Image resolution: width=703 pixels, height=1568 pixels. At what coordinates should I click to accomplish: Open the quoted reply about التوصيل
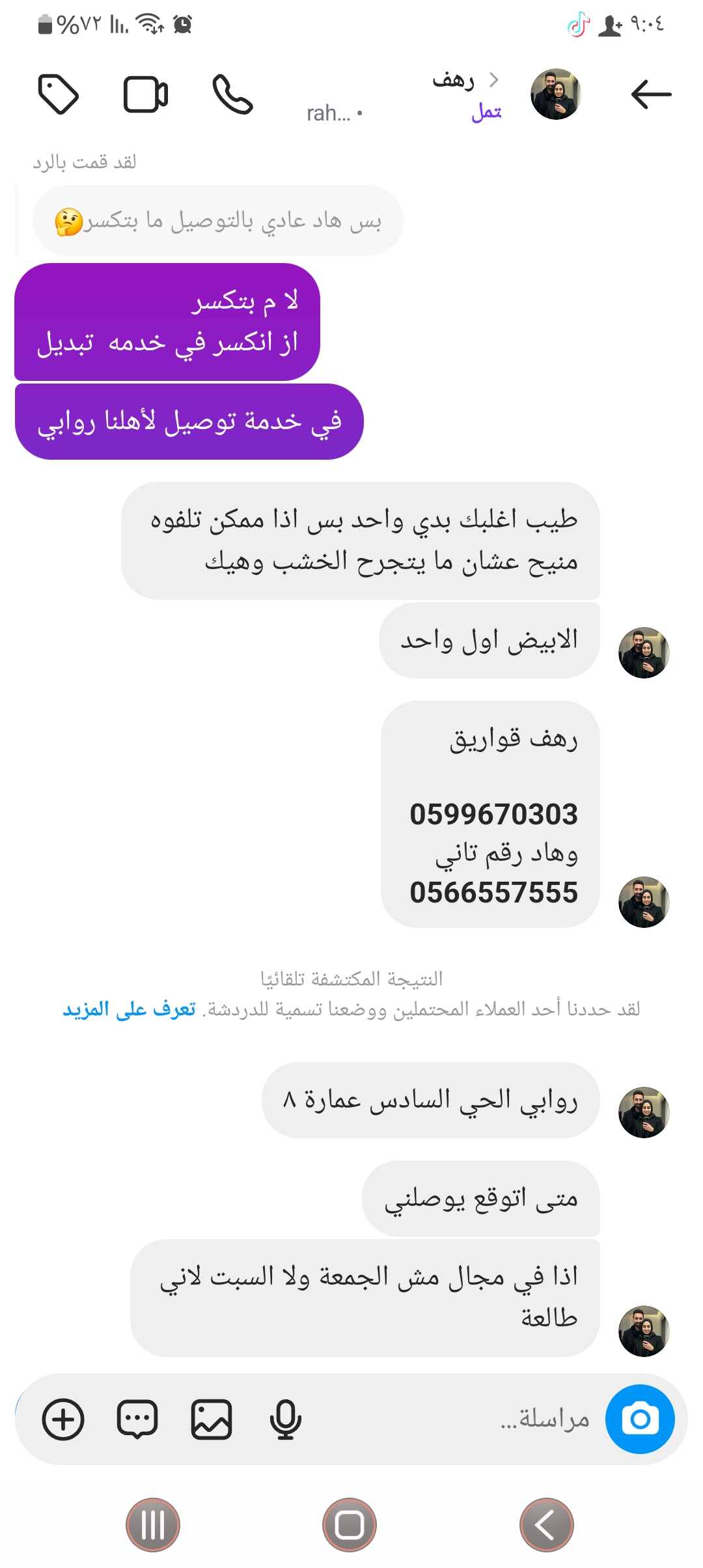(218, 221)
